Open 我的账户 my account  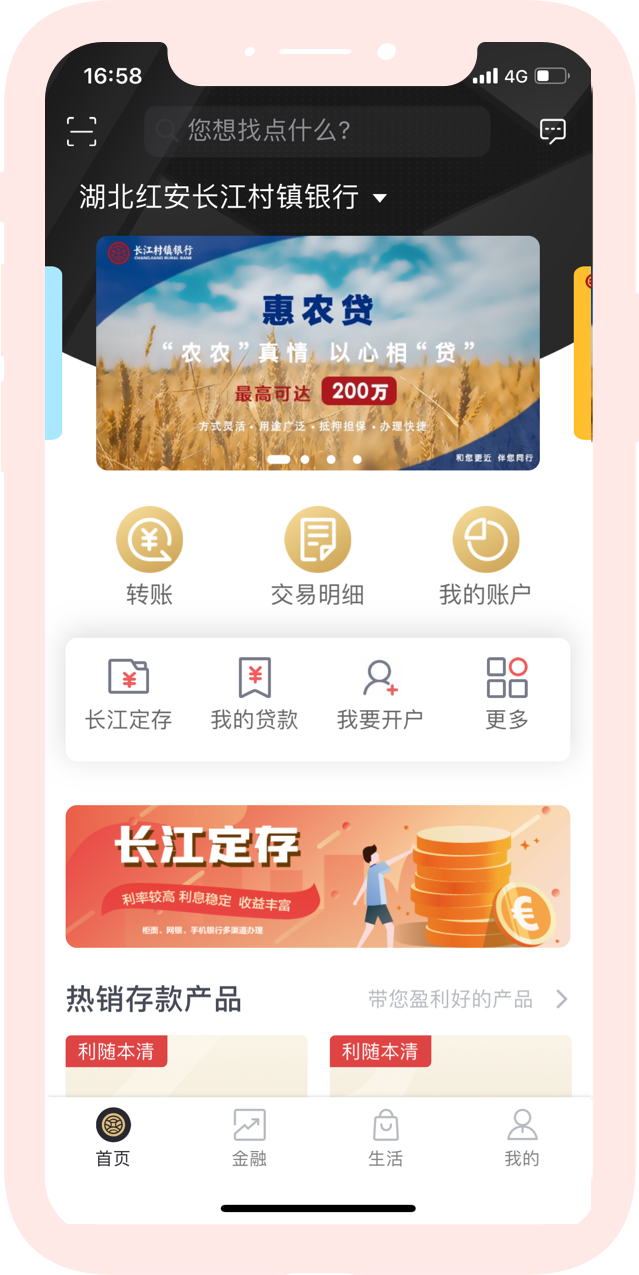485,556
